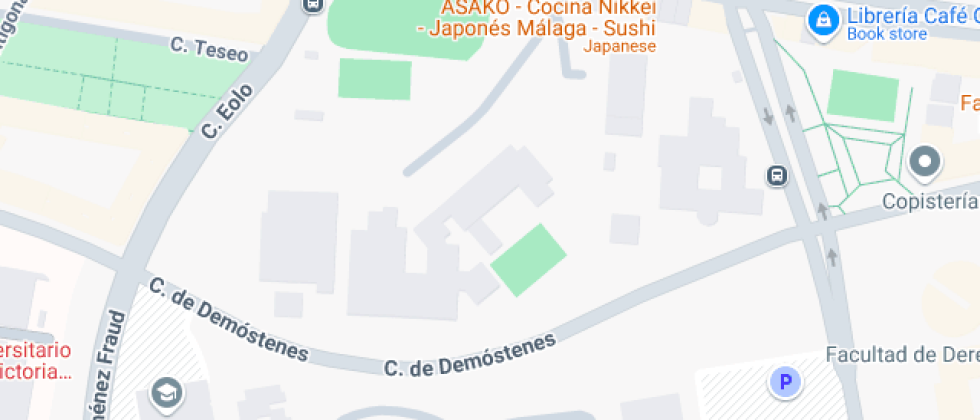Viewport: 980px width, 420px height.
Task: Open the bus stop near Copistería
Action: 776,176
